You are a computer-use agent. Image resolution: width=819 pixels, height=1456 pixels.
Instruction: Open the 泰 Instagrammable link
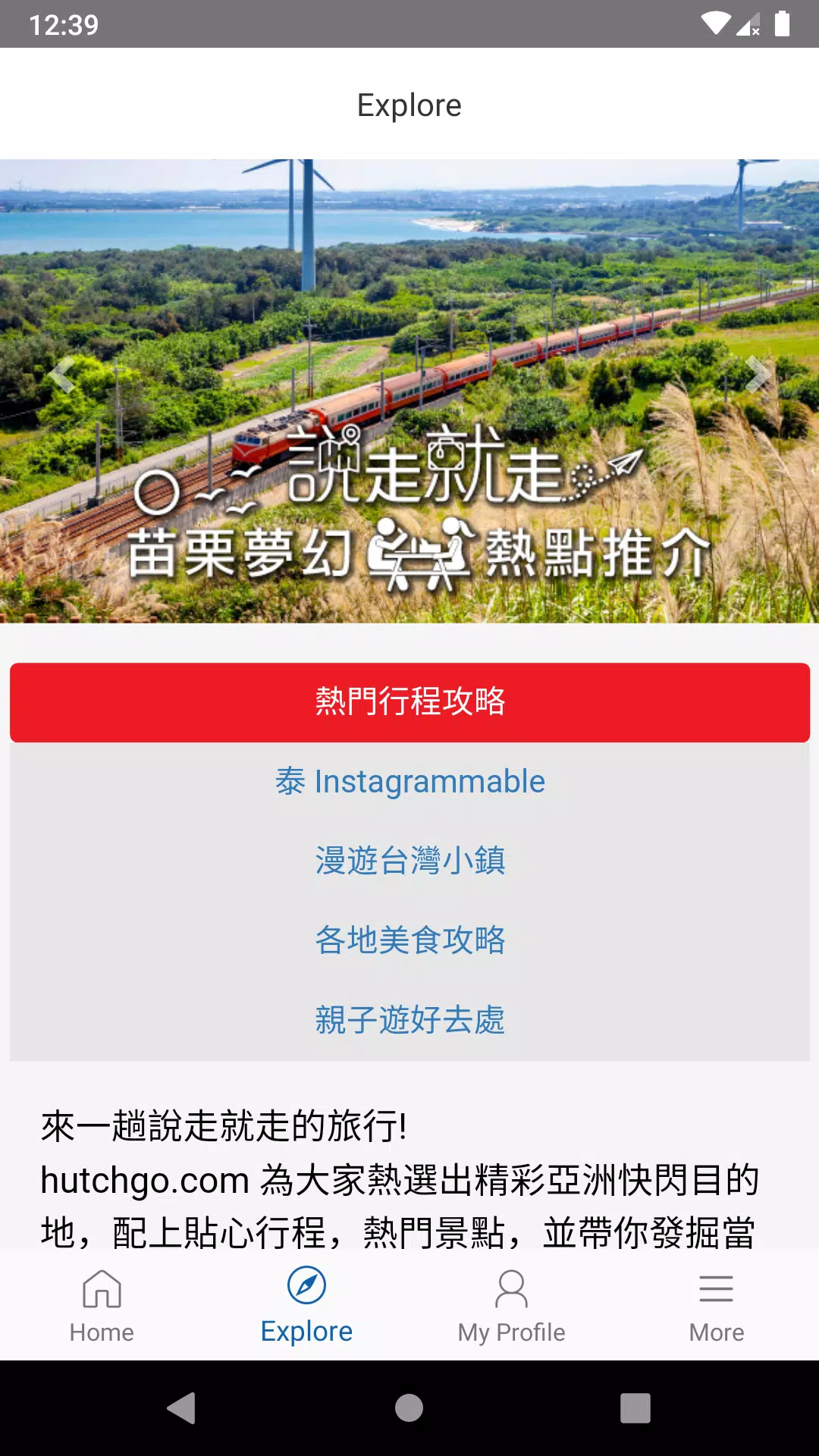[x=409, y=782]
